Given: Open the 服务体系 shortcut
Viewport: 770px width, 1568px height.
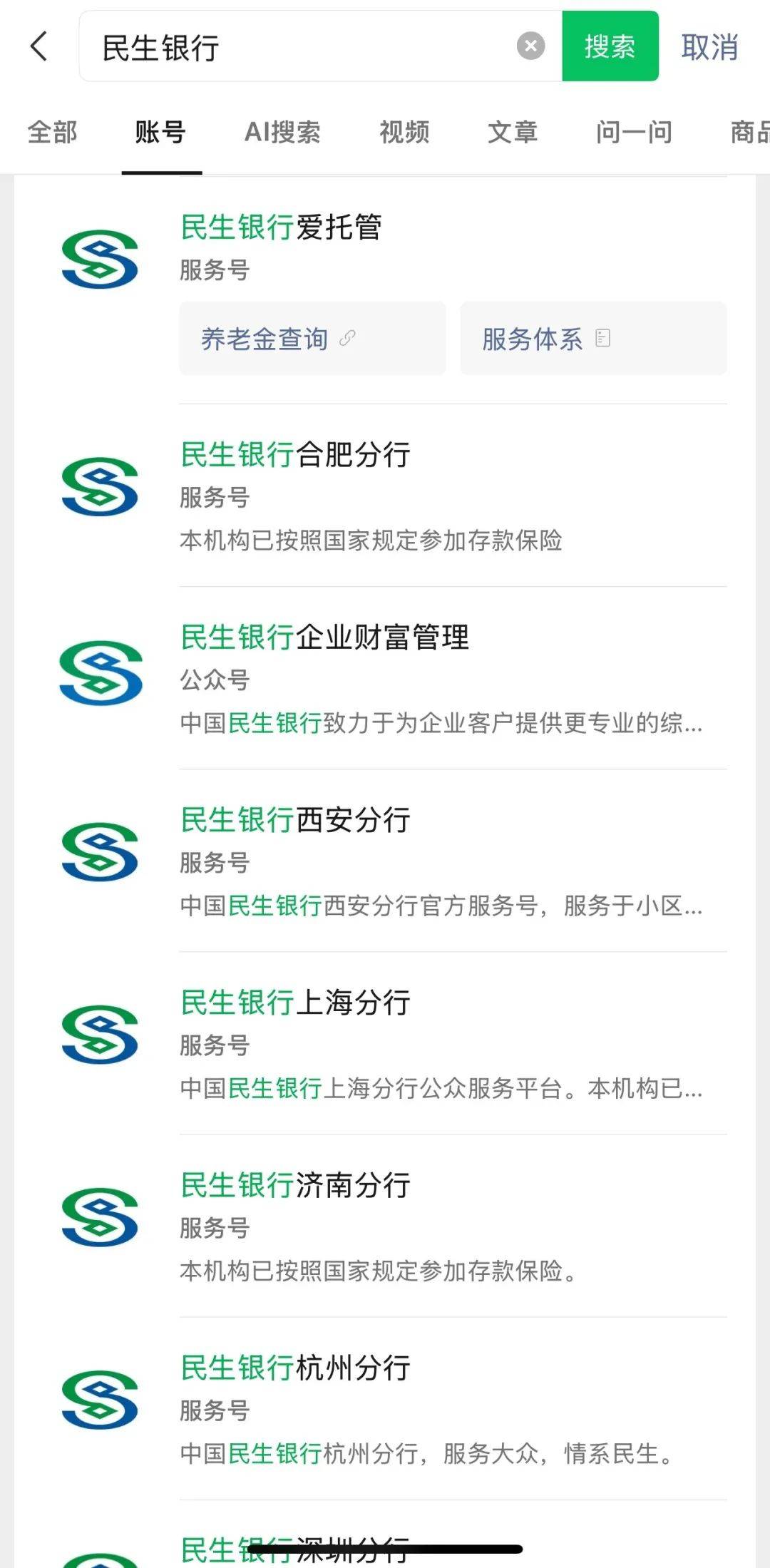Looking at the screenshot, I should tap(593, 339).
